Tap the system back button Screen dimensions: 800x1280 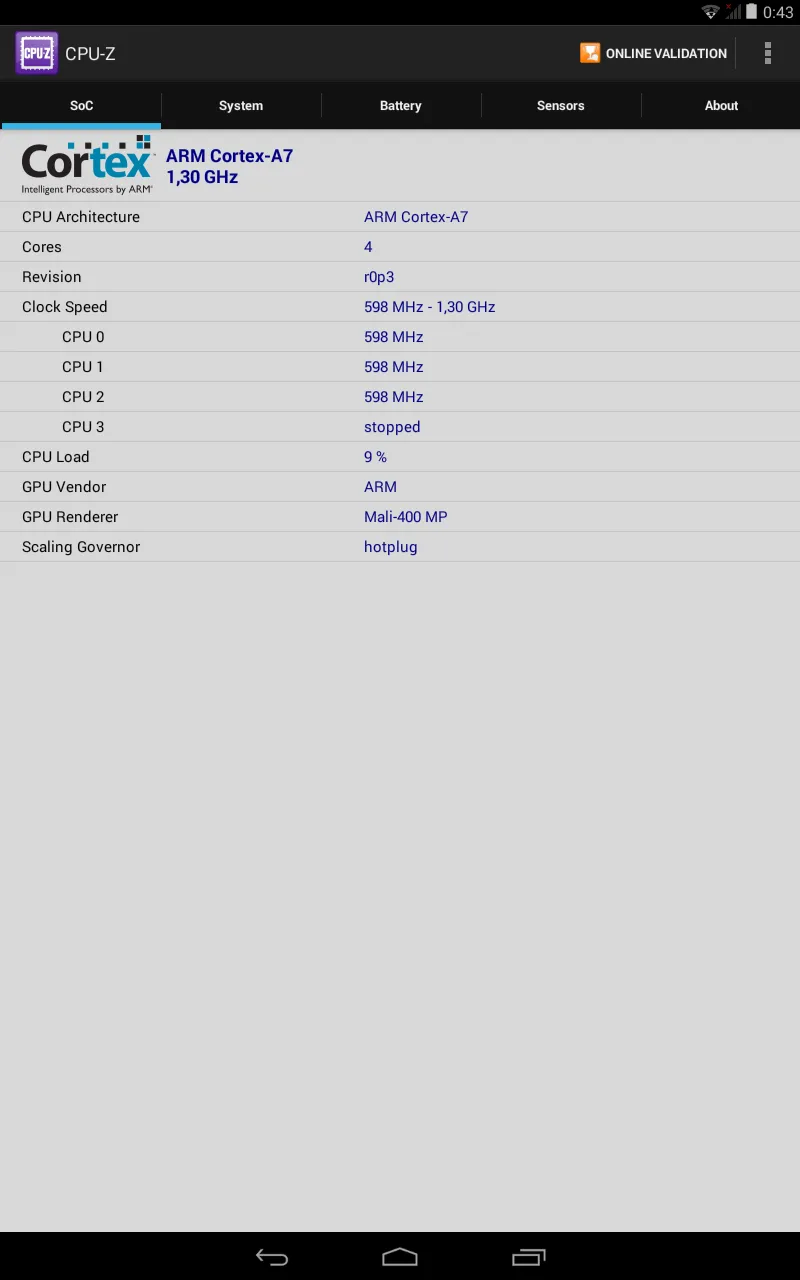pyautogui.click(x=272, y=1257)
